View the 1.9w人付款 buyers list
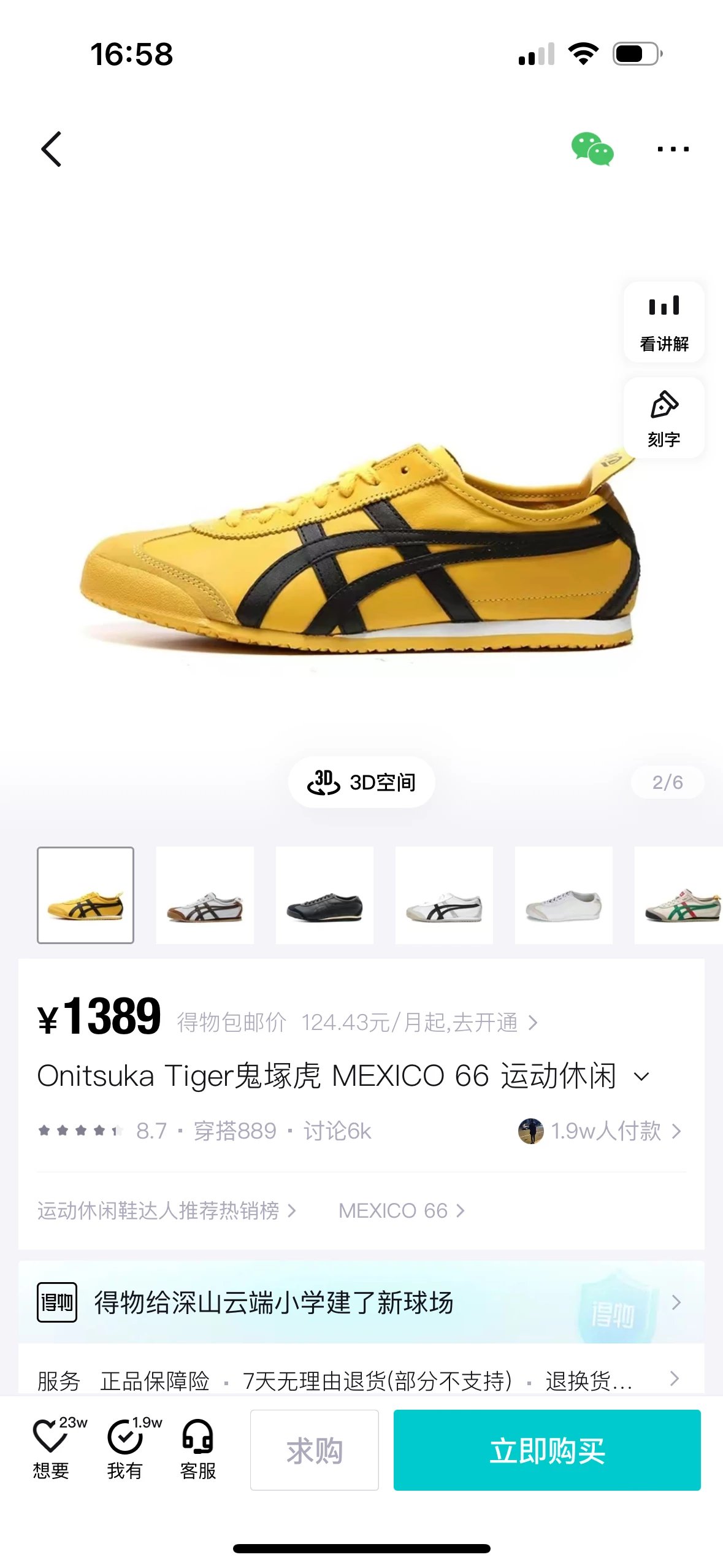 pos(604,1131)
